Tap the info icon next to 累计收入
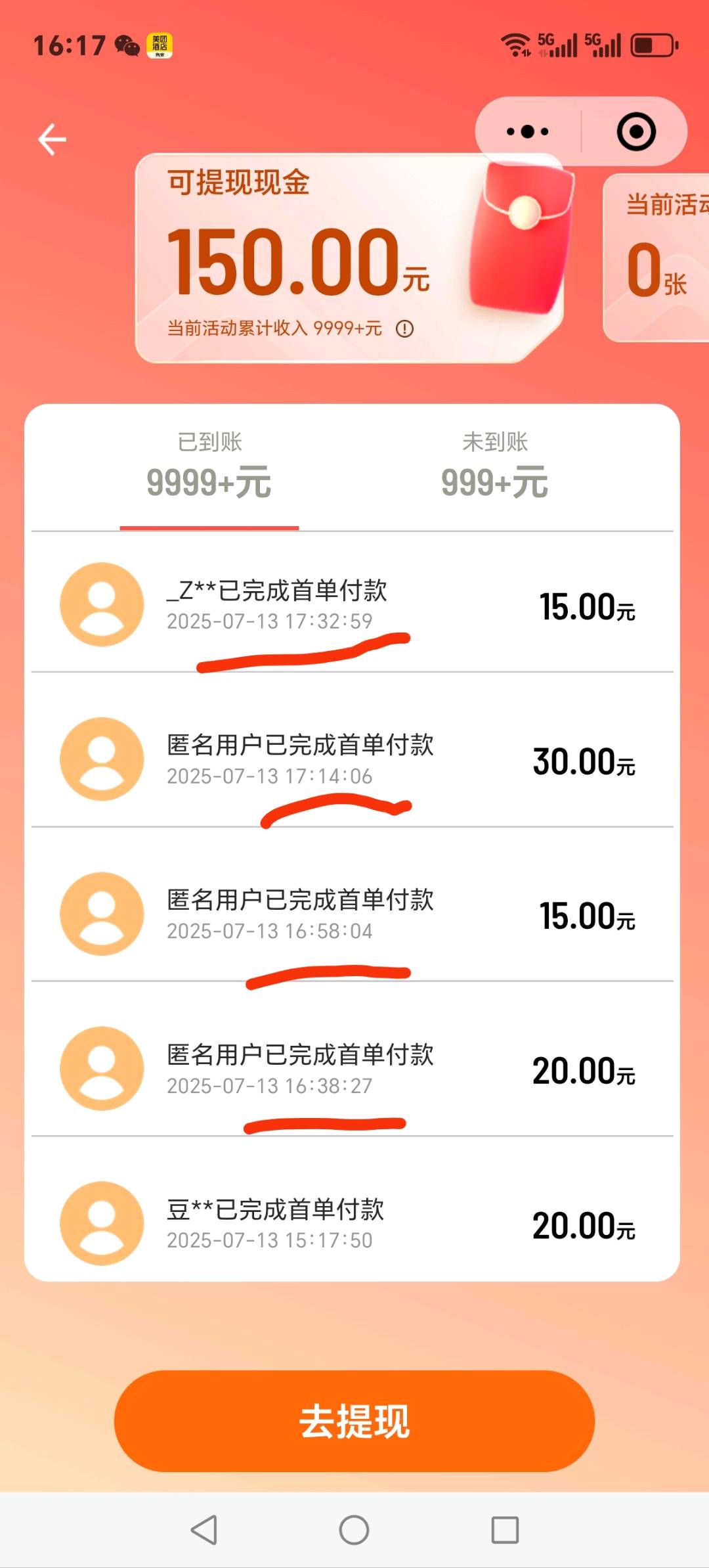 405,328
